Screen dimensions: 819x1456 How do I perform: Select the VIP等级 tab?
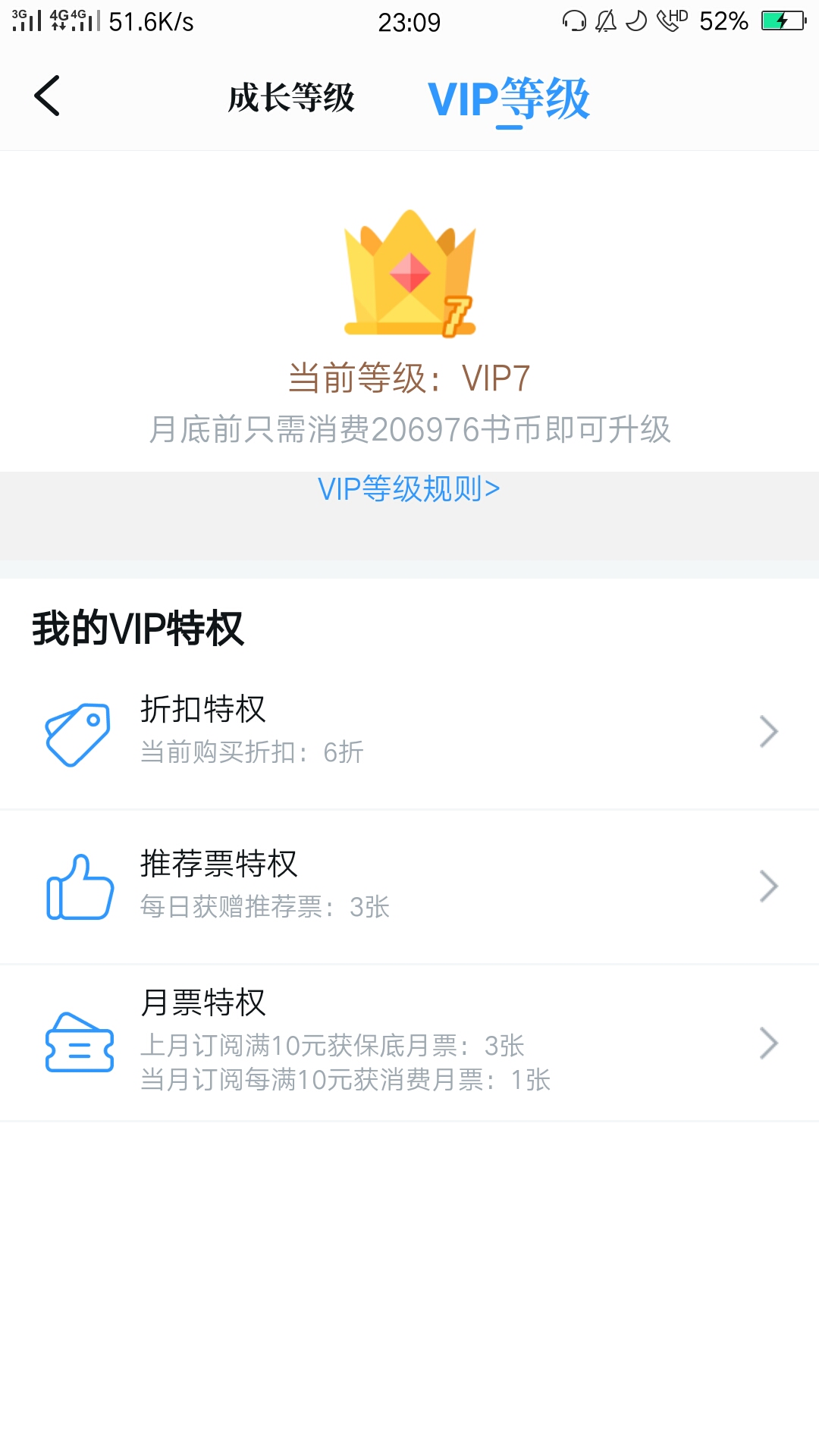(509, 99)
